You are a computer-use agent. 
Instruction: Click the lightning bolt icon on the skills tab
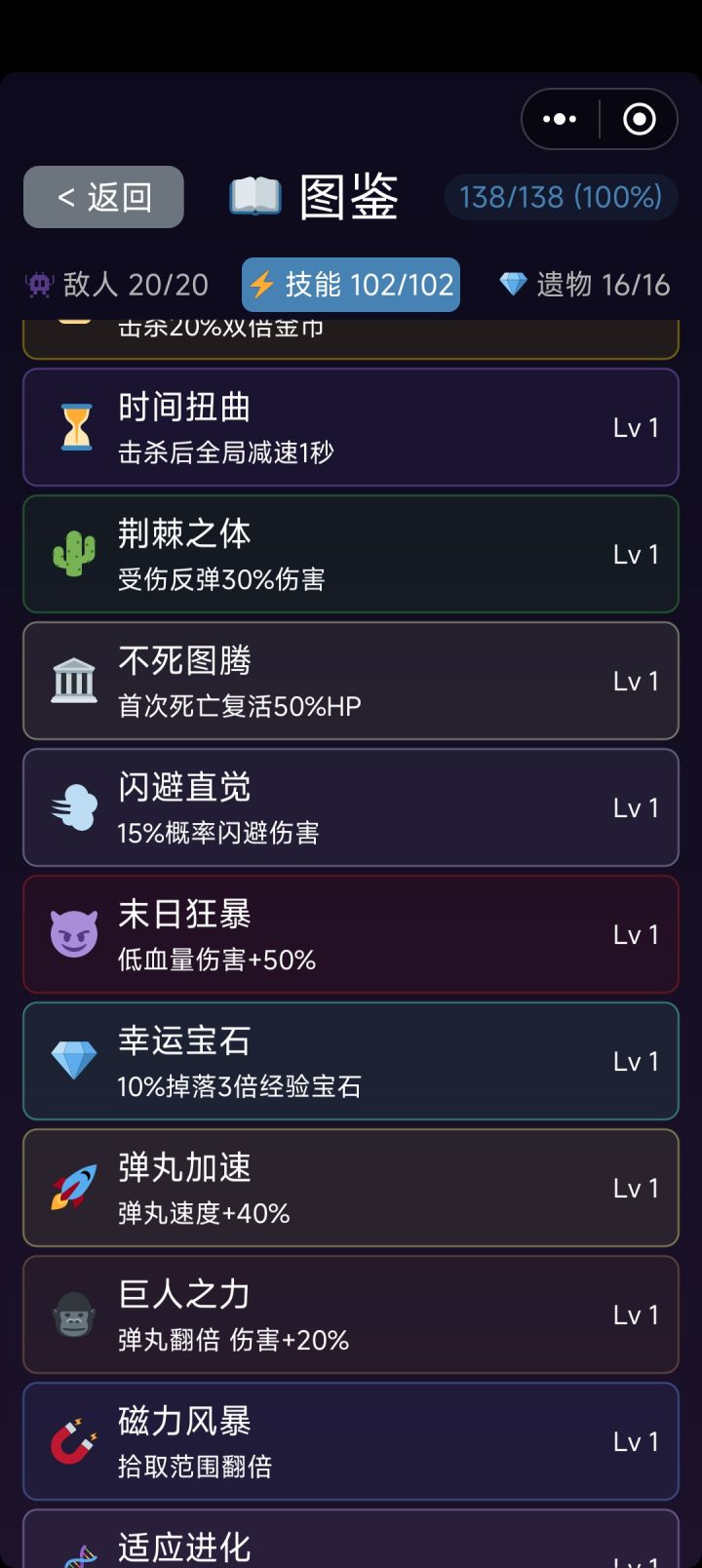click(x=265, y=285)
